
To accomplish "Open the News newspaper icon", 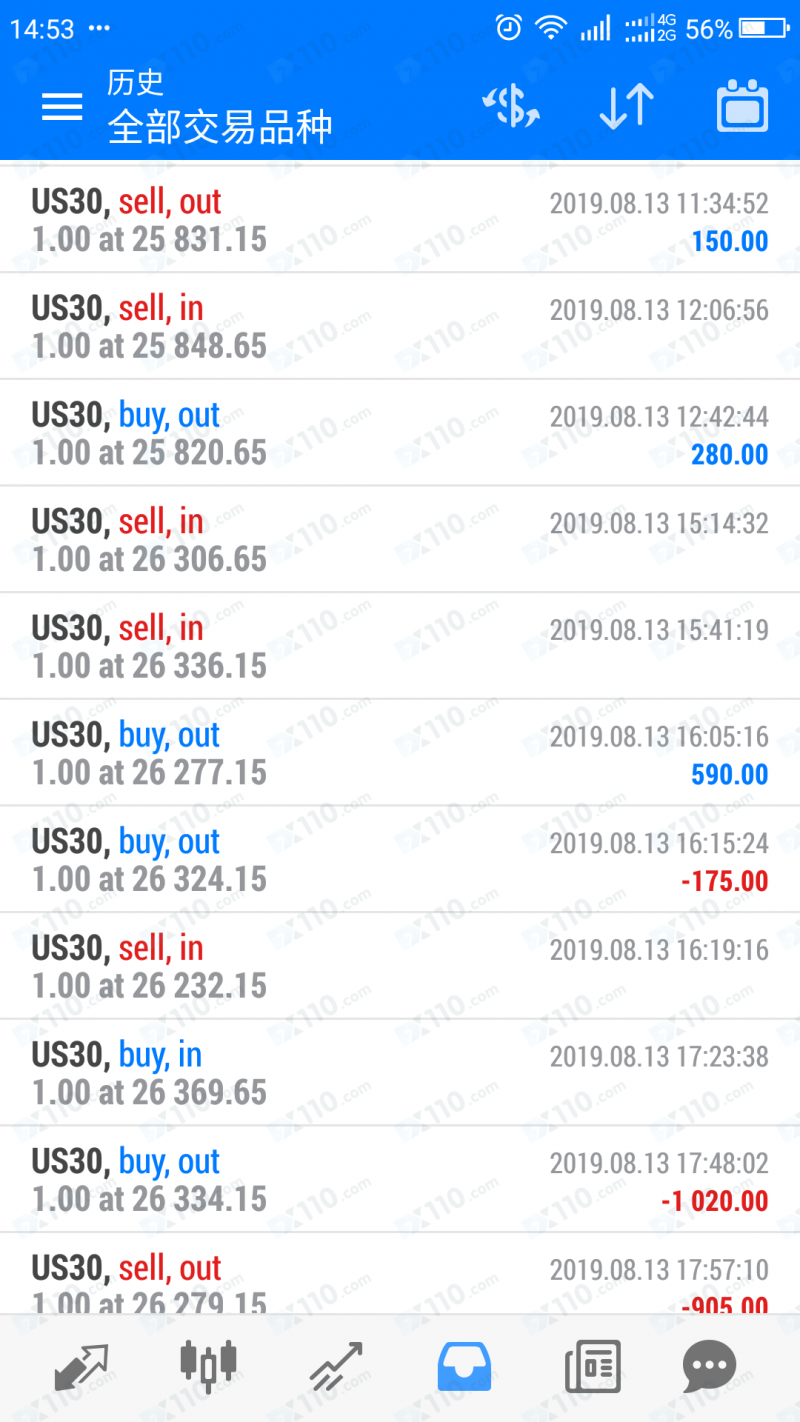I will tap(591, 1366).
